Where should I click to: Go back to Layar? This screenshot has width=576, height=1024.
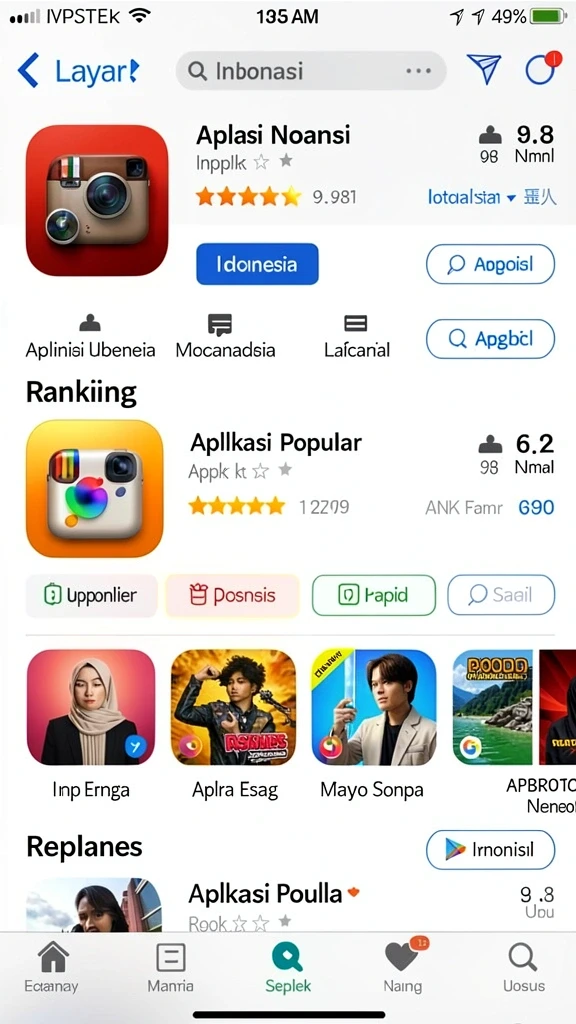78,71
